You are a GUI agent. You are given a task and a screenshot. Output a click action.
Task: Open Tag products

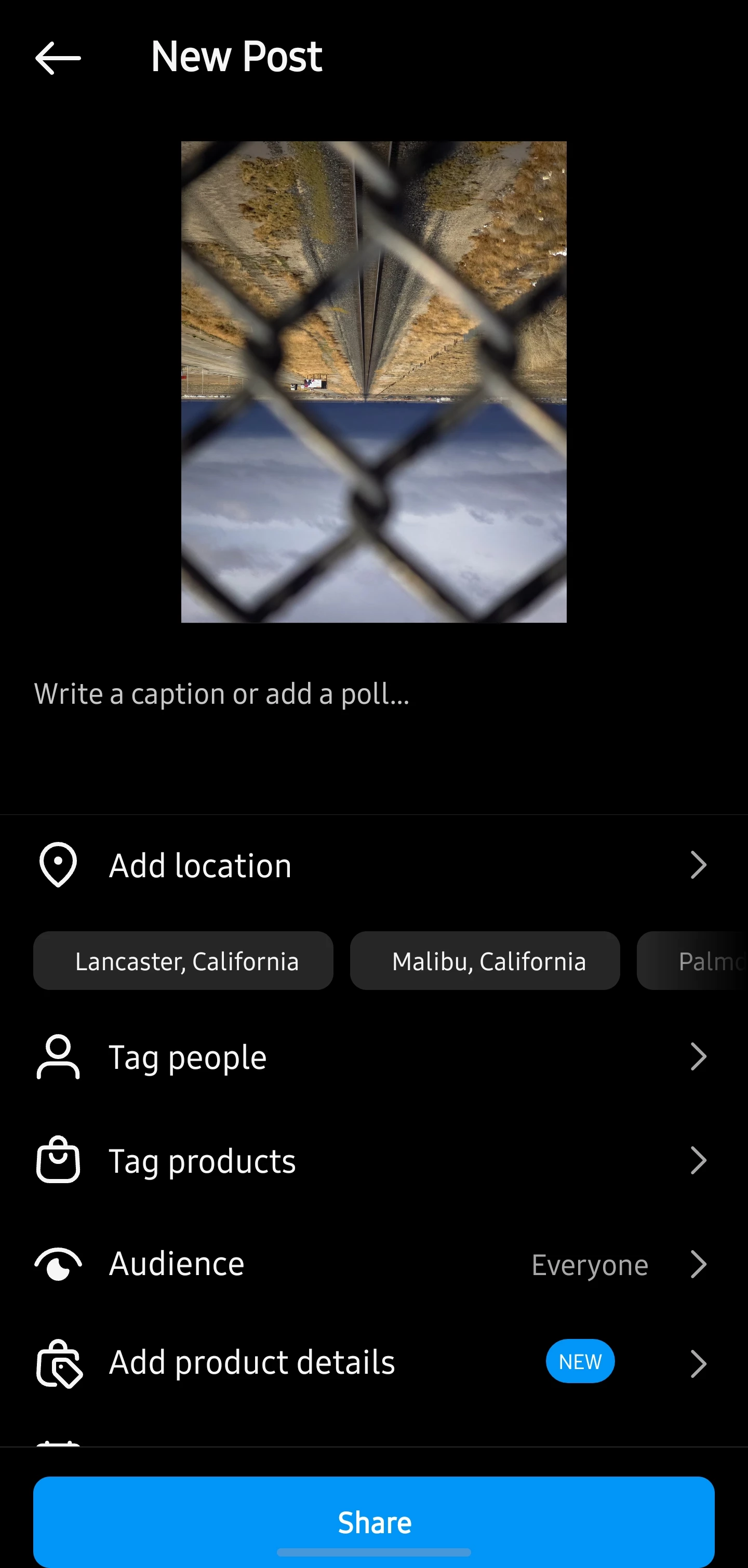373,1160
